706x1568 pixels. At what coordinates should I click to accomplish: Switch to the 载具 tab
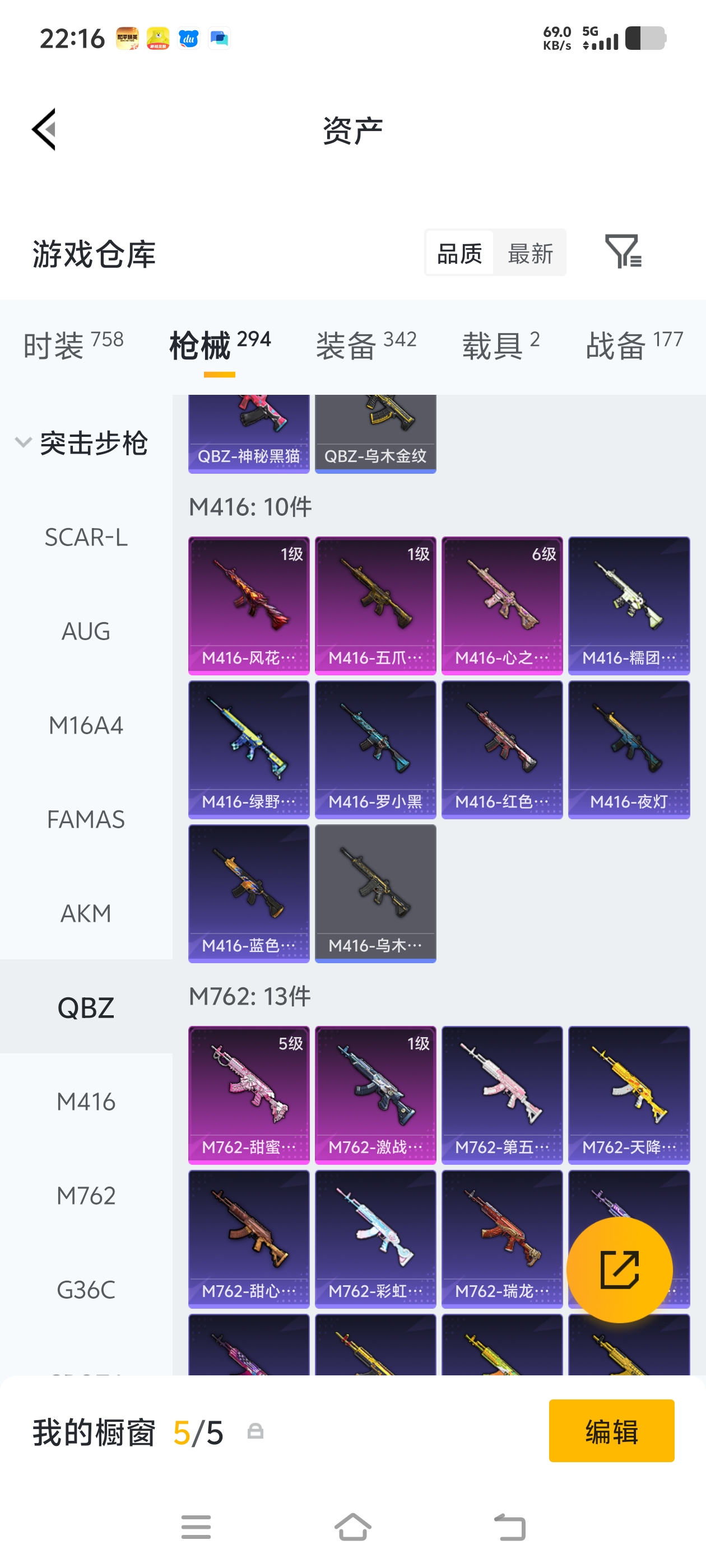(x=500, y=345)
